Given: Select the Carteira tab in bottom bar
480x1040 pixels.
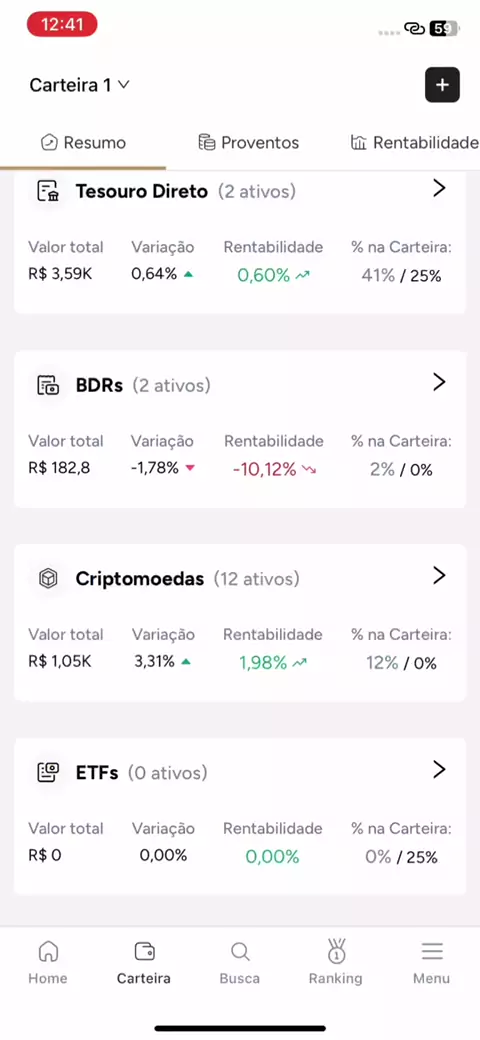Looking at the screenshot, I should [x=144, y=963].
